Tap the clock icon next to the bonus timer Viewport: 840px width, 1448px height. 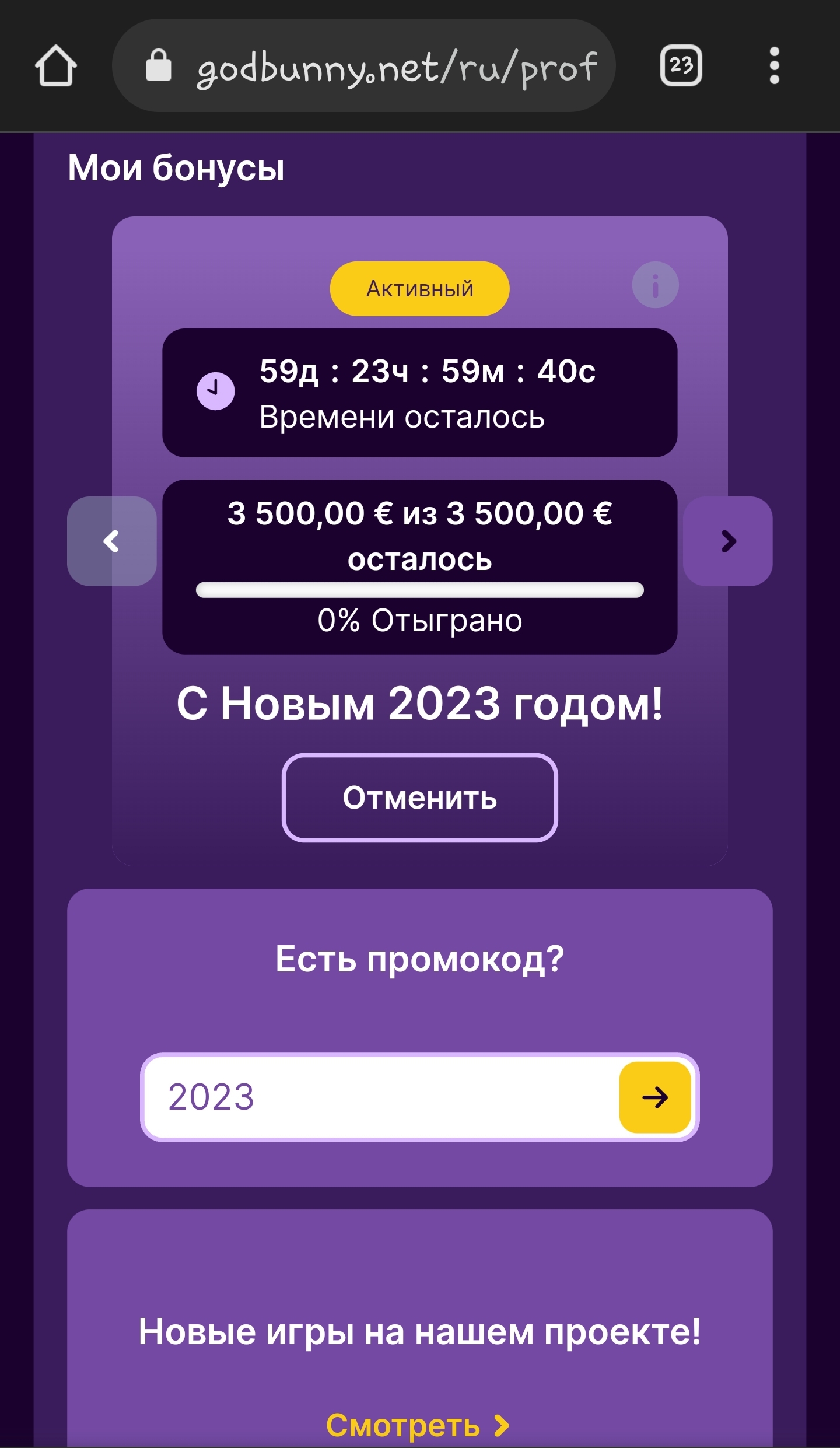pos(215,392)
